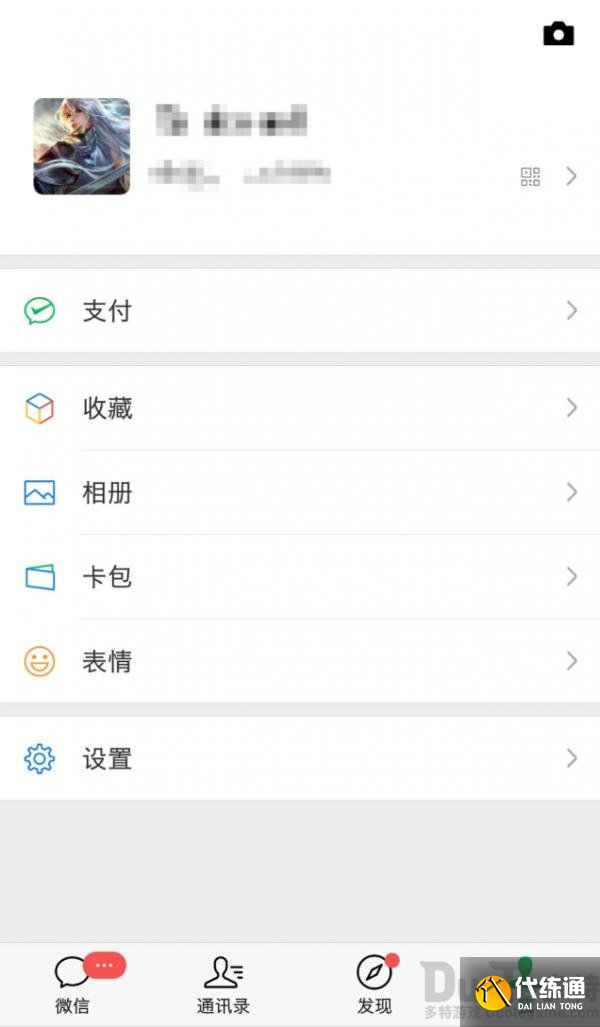This screenshot has height=1027, width=600.
Task: Open 表情 stickers
Action: [300, 661]
